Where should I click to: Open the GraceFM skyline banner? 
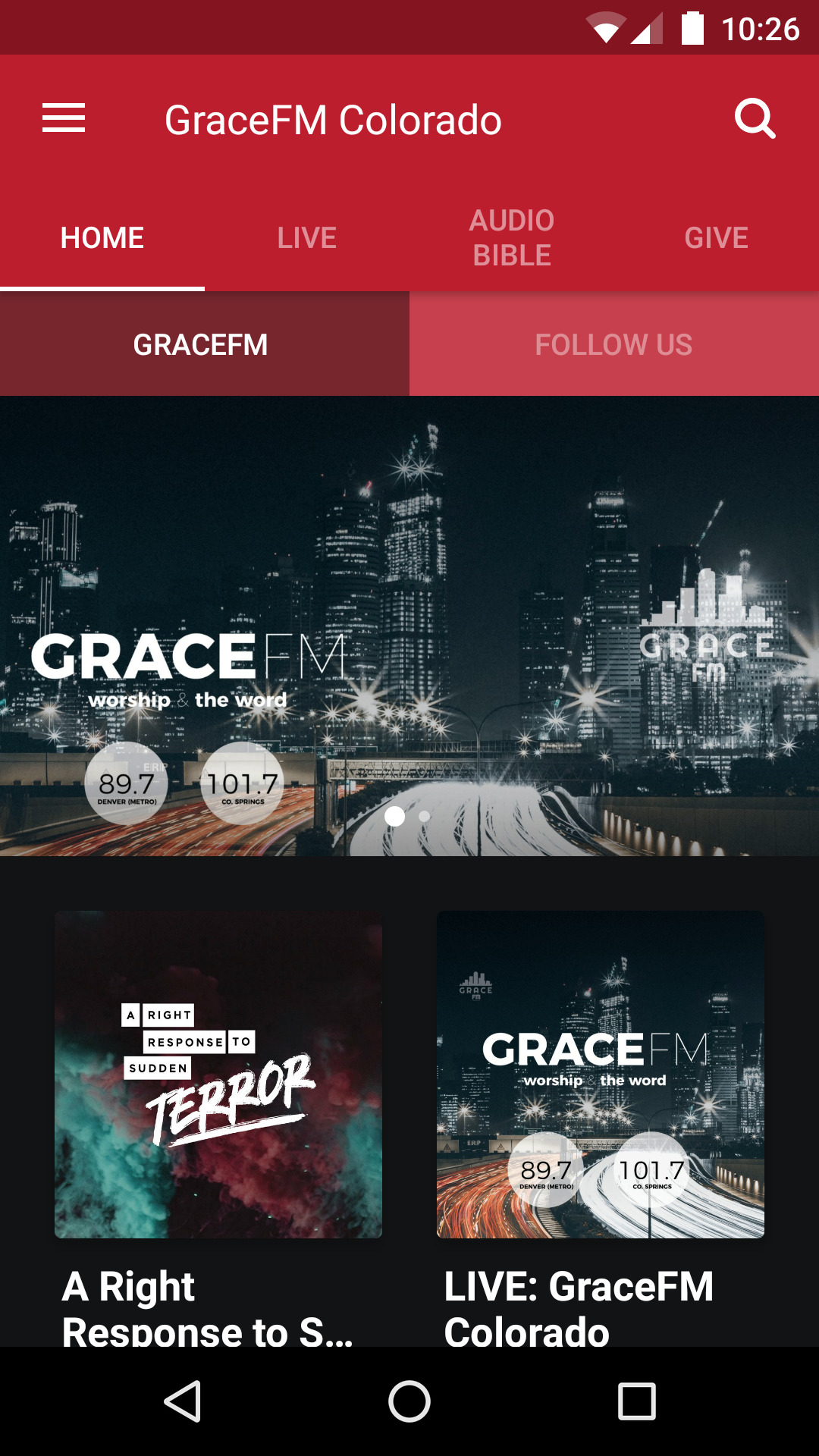click(x=409, y=626)
